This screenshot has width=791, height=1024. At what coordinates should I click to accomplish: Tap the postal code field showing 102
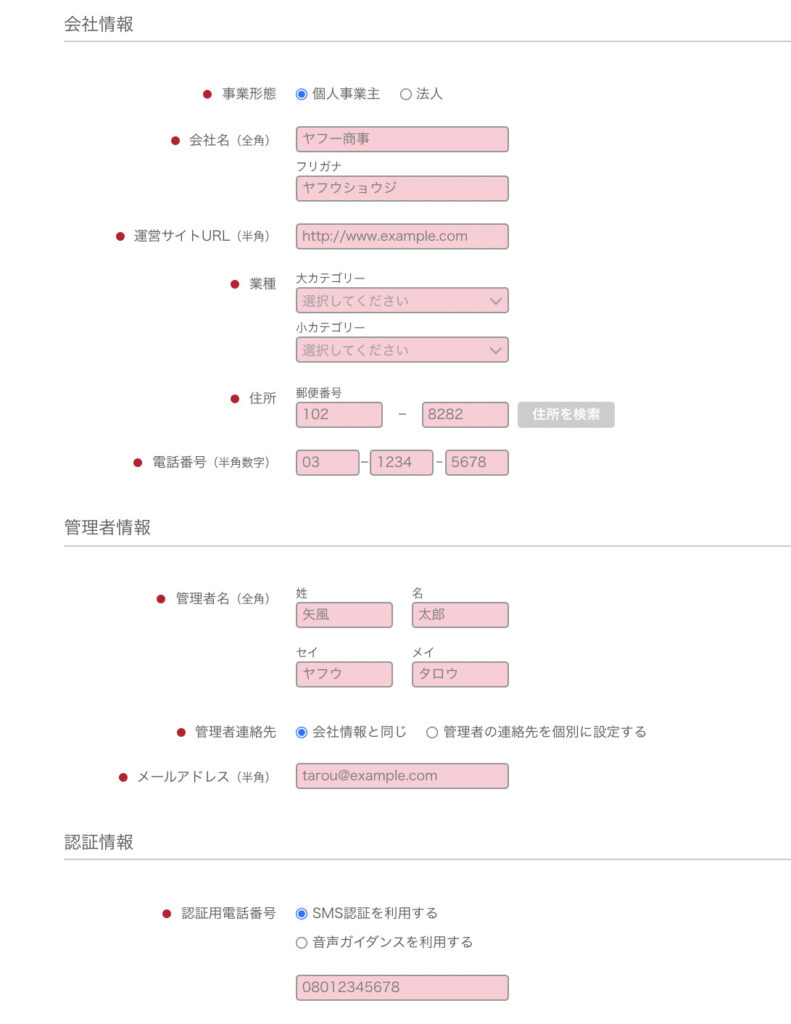(x=339, y=414)
